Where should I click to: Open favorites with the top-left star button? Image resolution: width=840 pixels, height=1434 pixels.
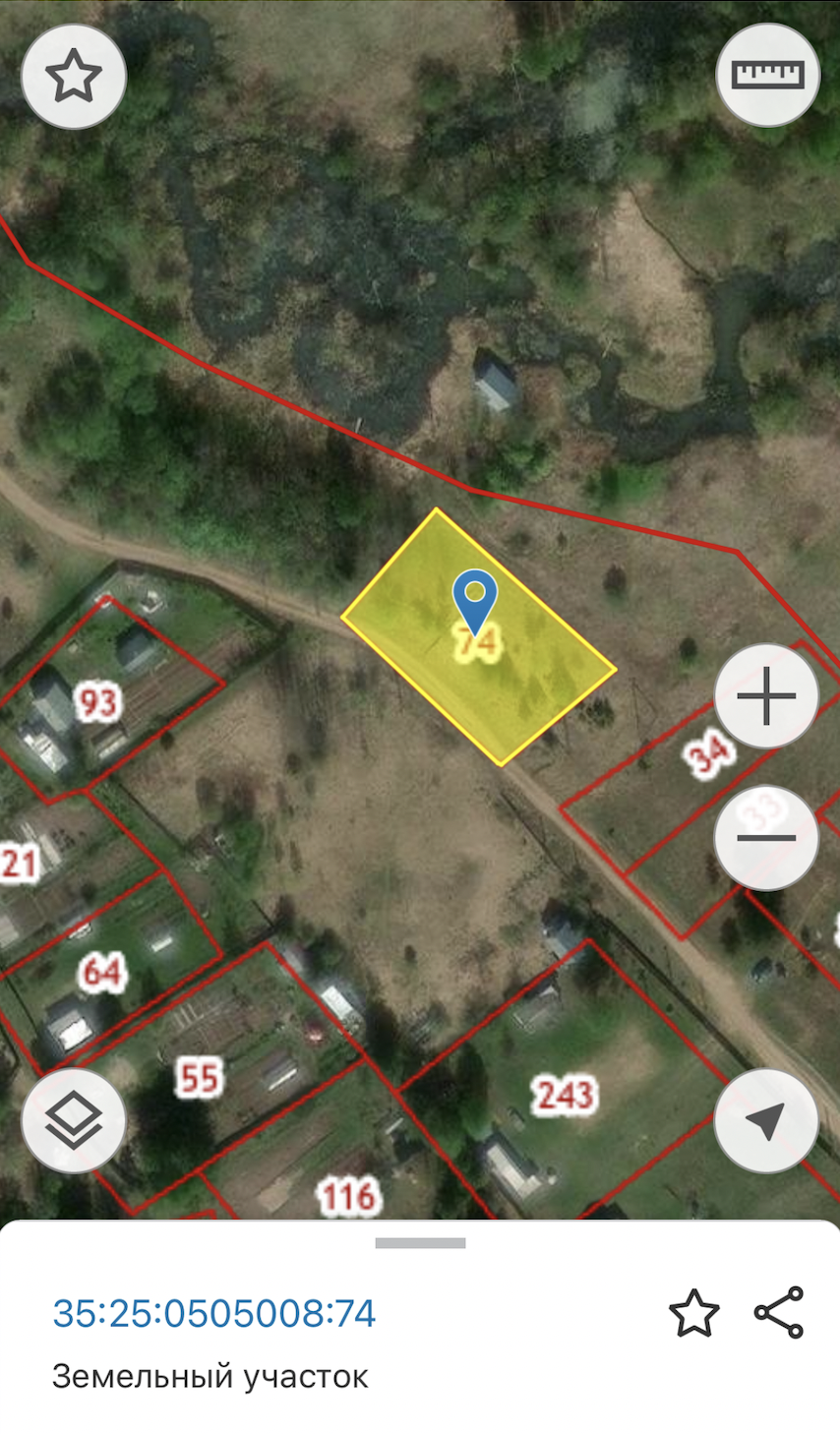74,76
